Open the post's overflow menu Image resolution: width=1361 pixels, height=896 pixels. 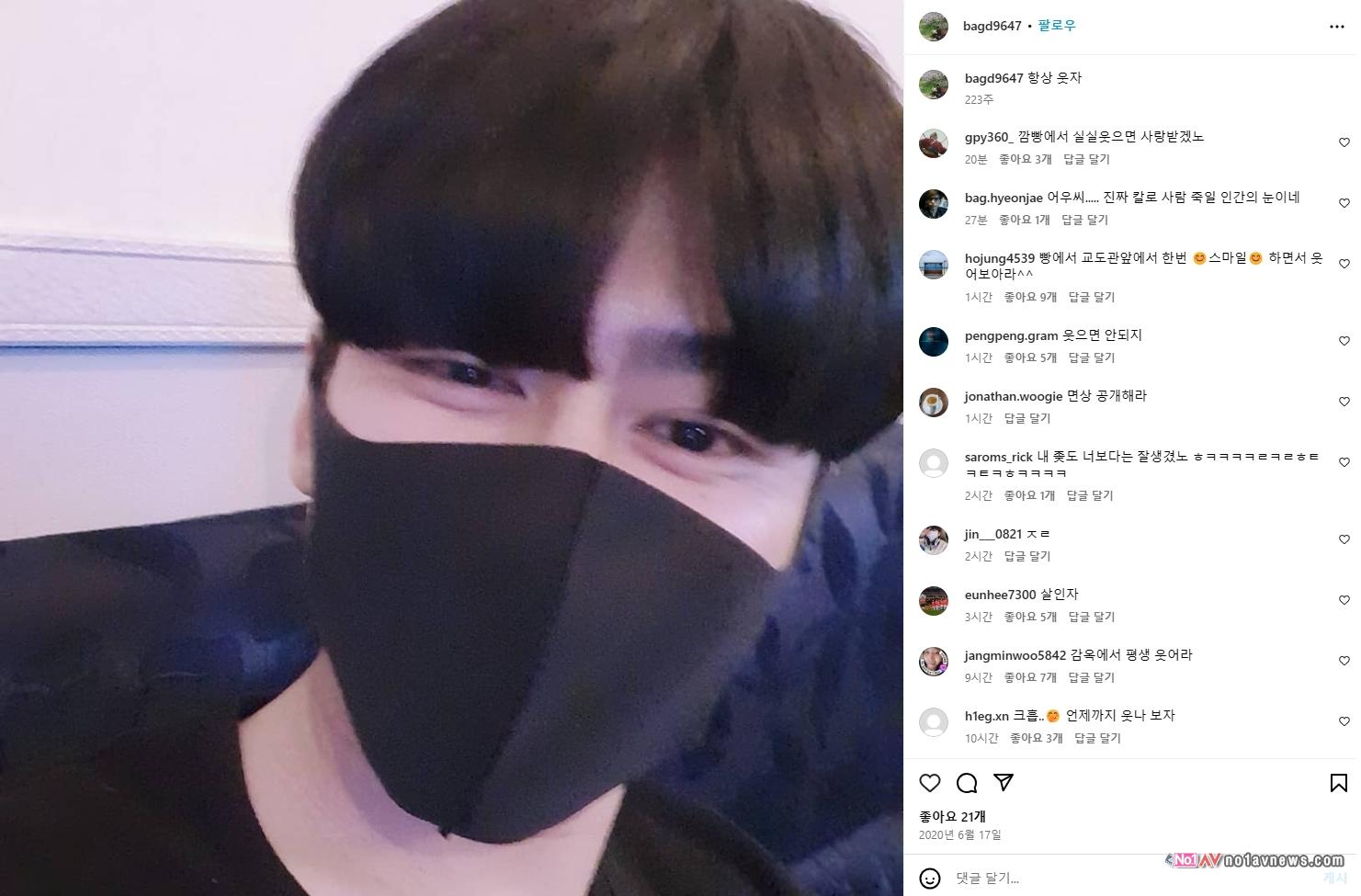pos(1336,27)
